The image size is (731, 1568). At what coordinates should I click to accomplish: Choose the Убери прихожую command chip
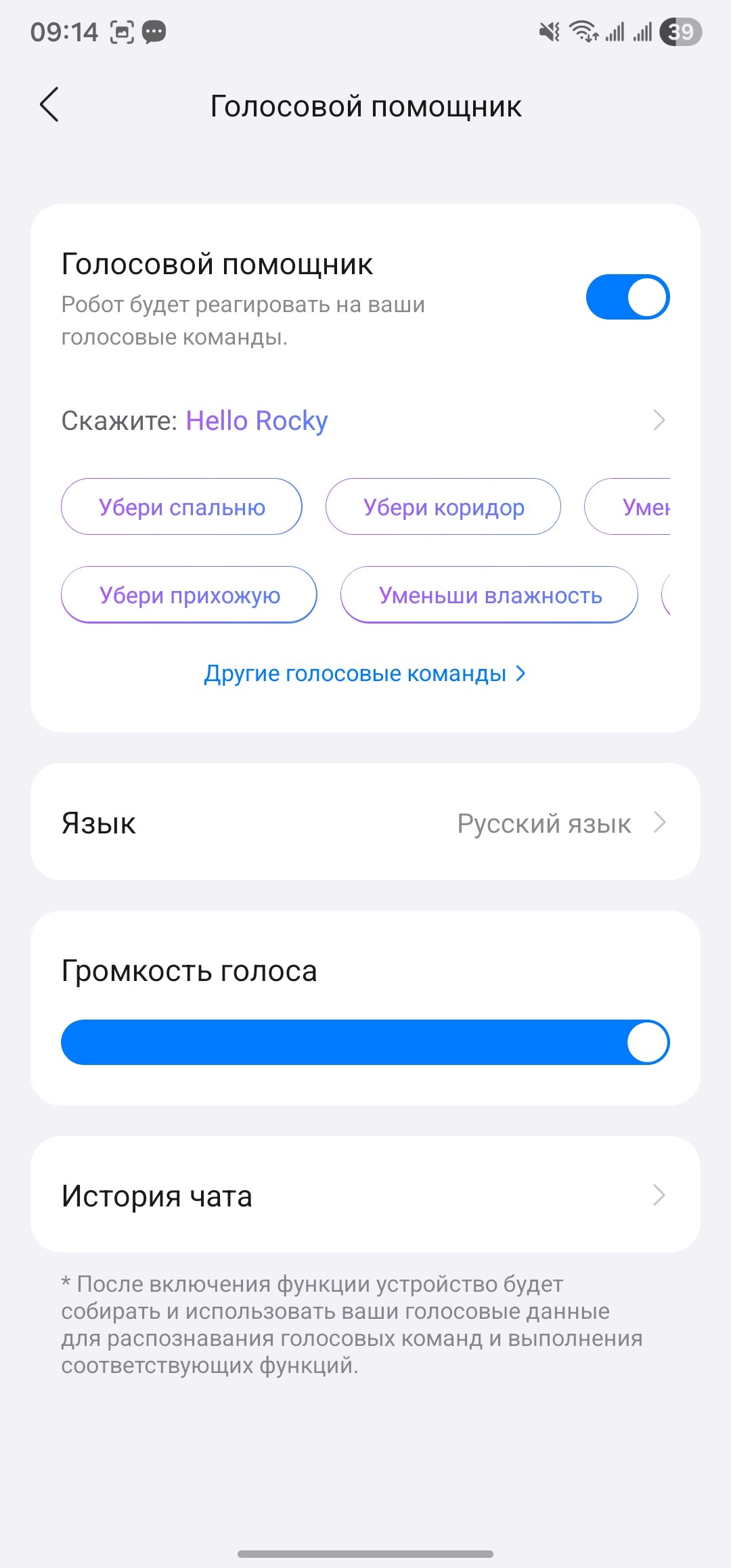pyautogui.click(x=189, y=595)
